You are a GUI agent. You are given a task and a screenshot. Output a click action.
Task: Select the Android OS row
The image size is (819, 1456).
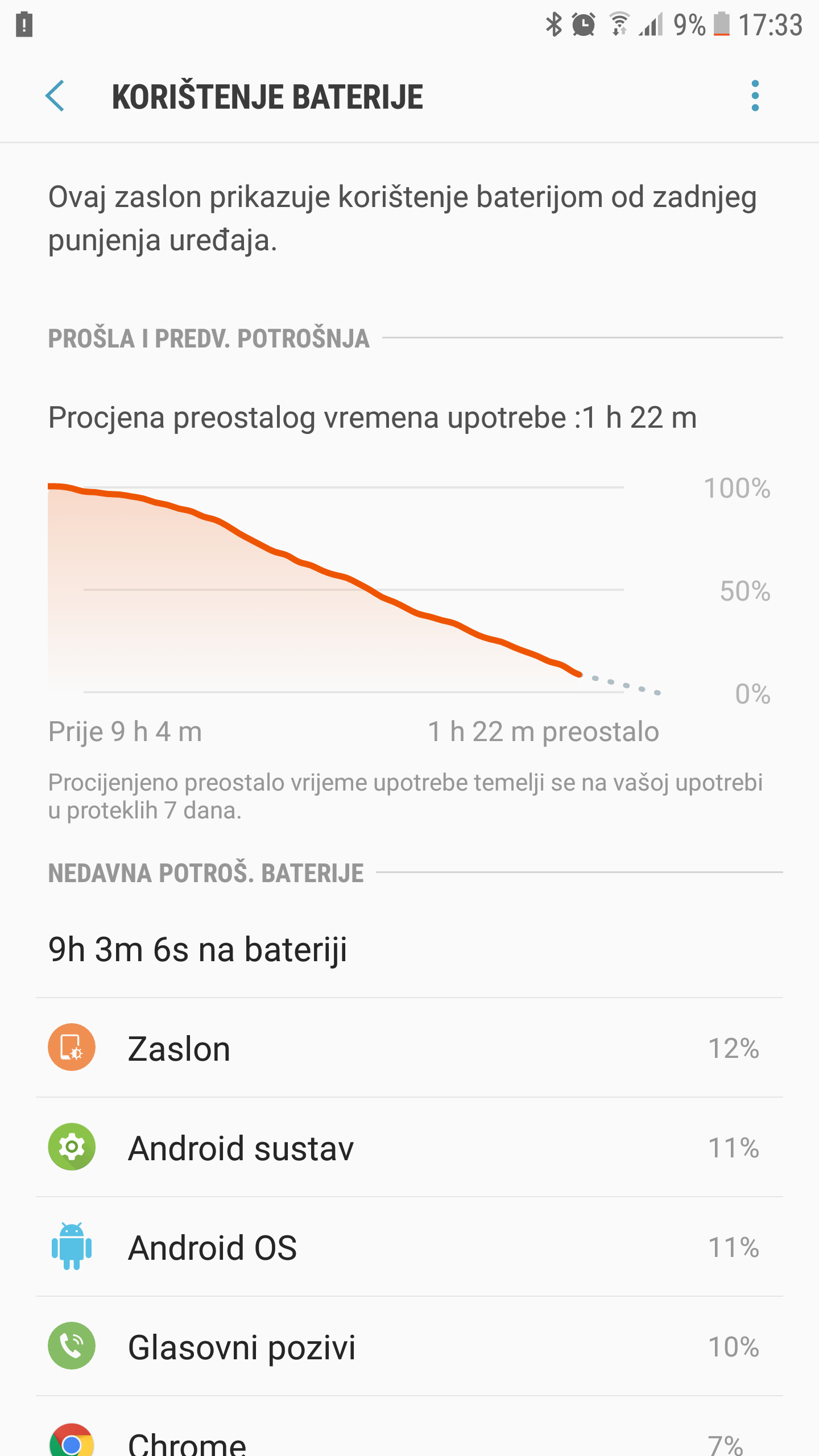(x=408, y=1247)
